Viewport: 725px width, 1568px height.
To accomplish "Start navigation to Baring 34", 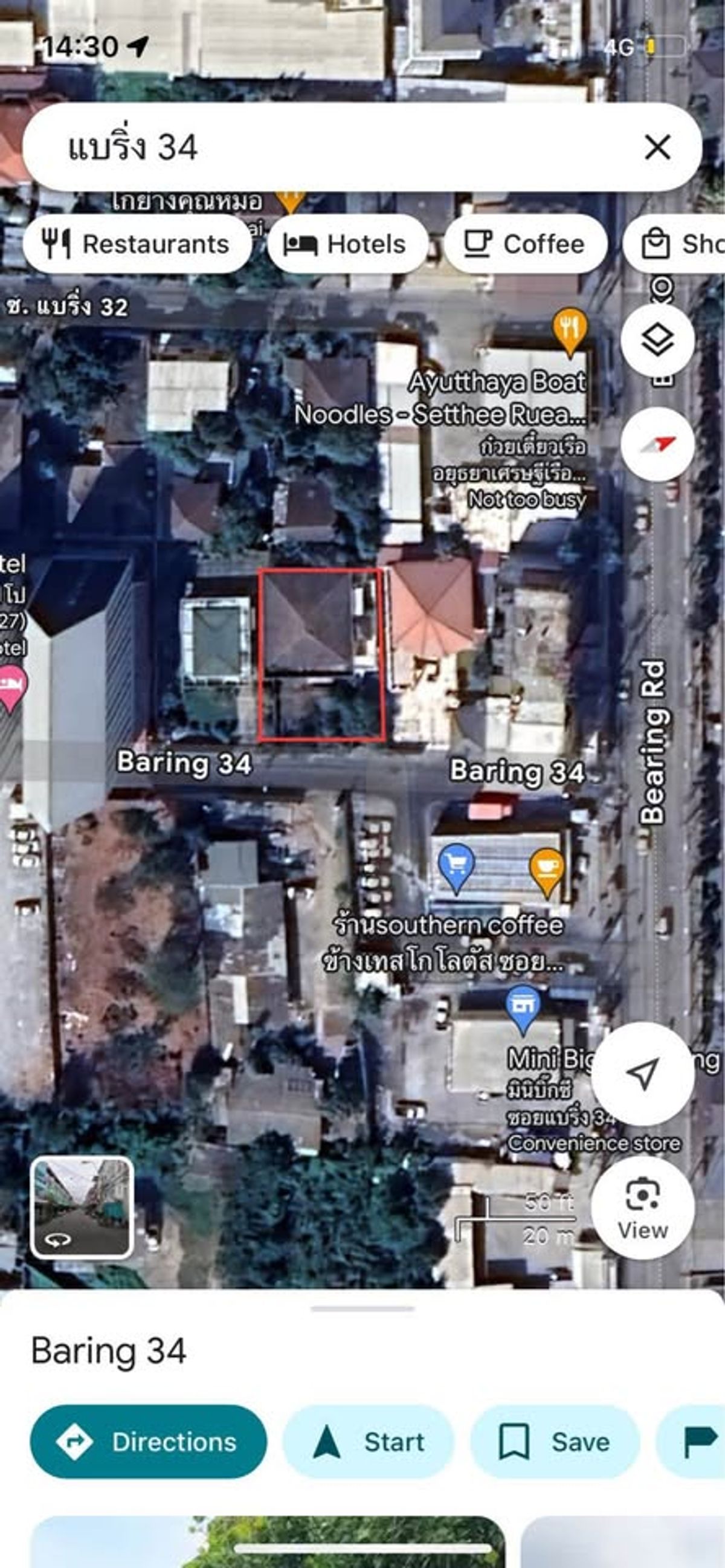I will click(369, 1441).
